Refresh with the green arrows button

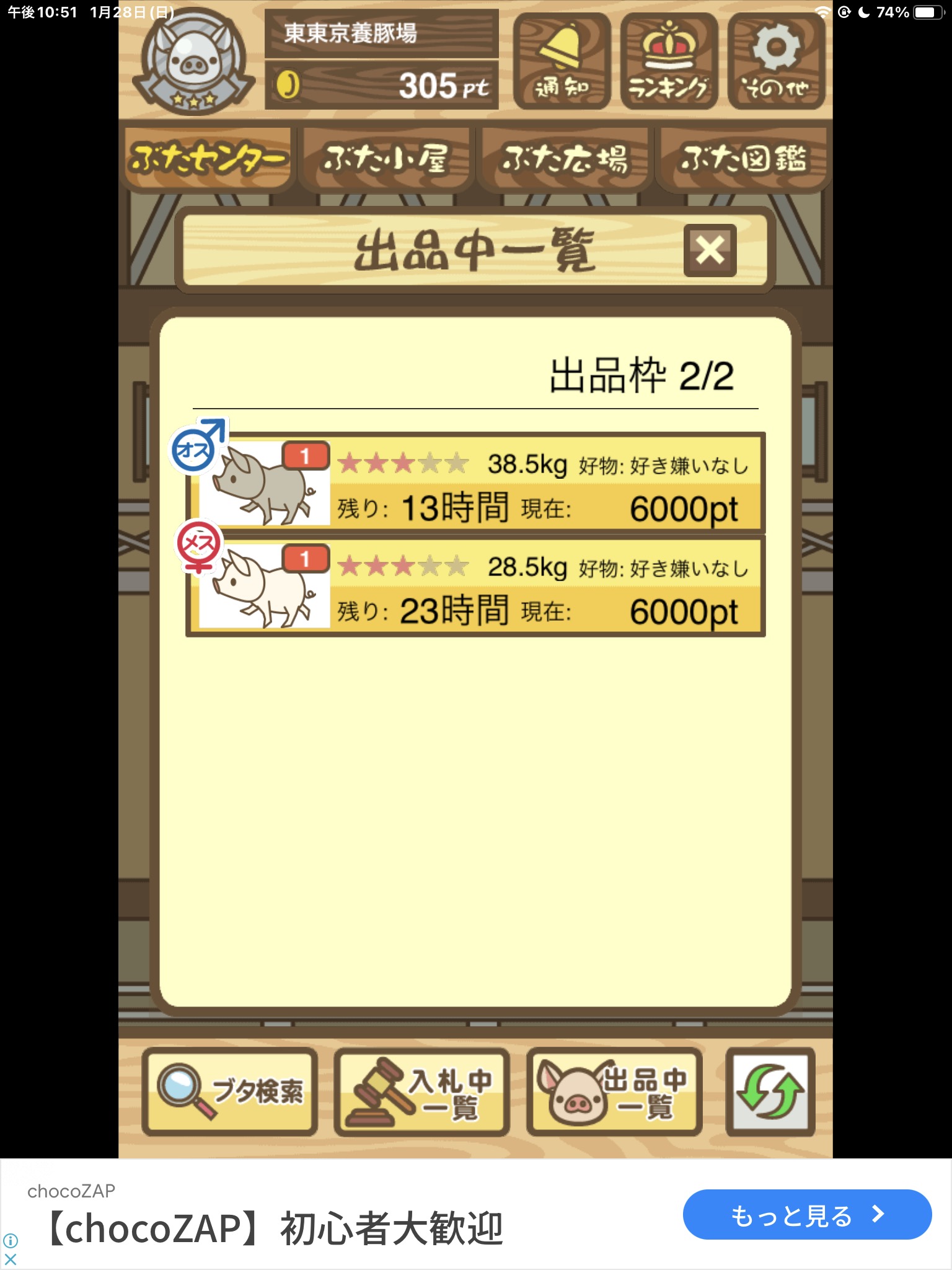point(770,1092)
